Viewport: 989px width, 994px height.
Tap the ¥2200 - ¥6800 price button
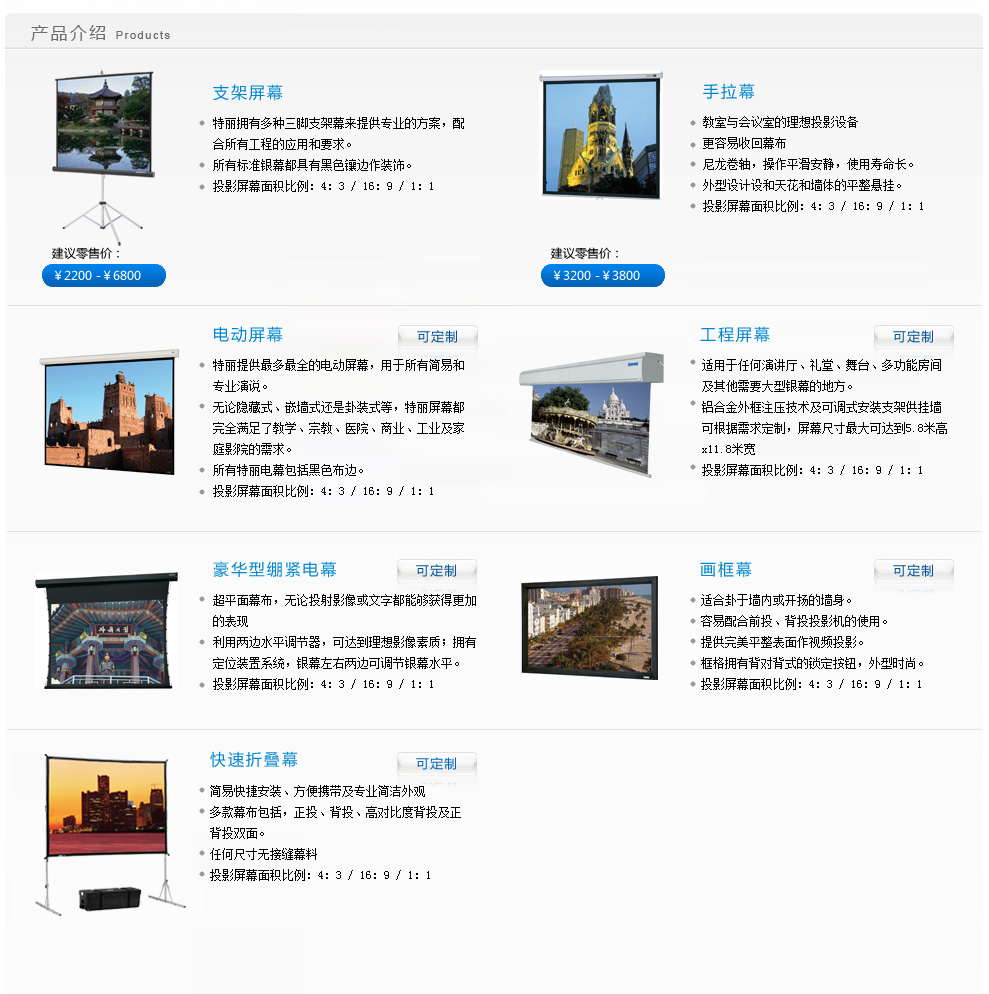[x=103, y=276]
